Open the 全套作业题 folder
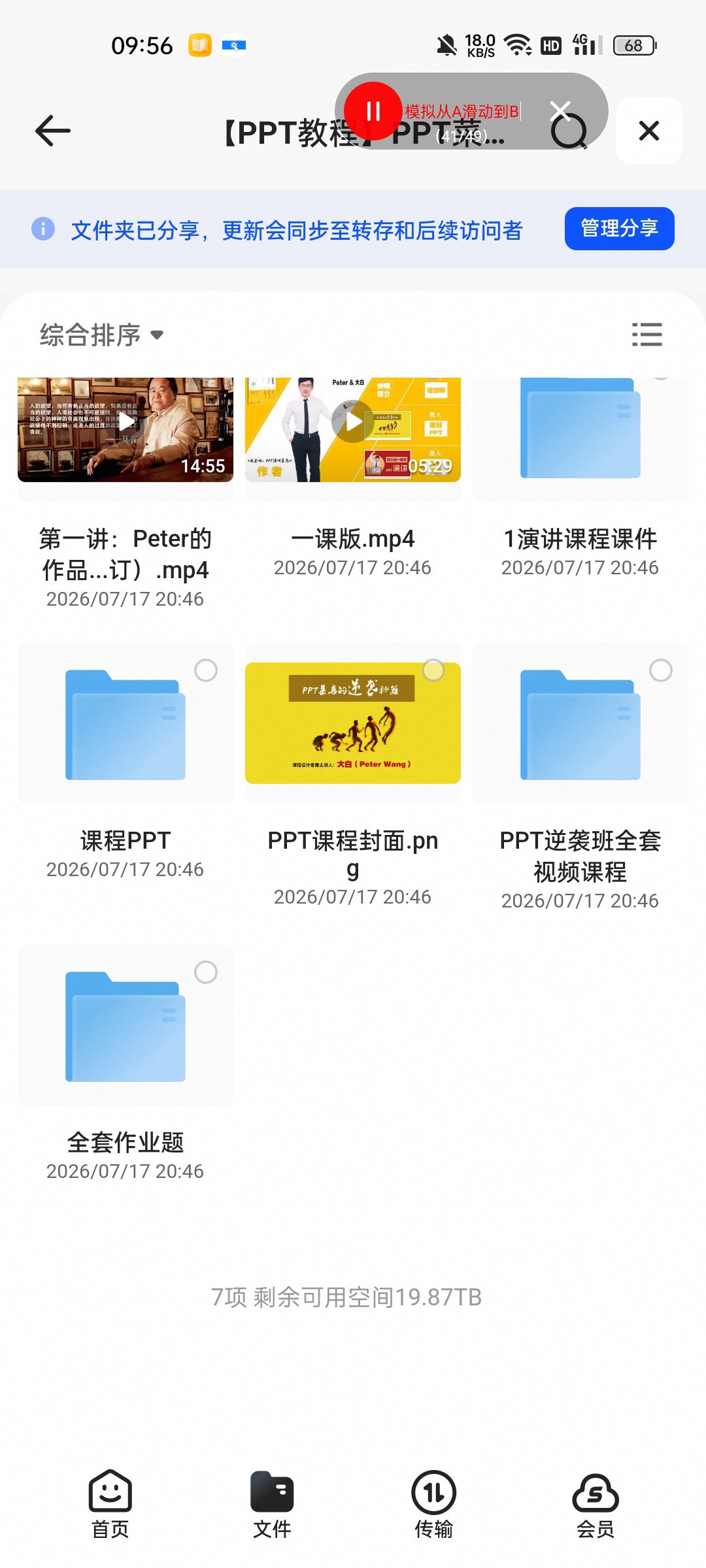 click(x=126, y=1026)
